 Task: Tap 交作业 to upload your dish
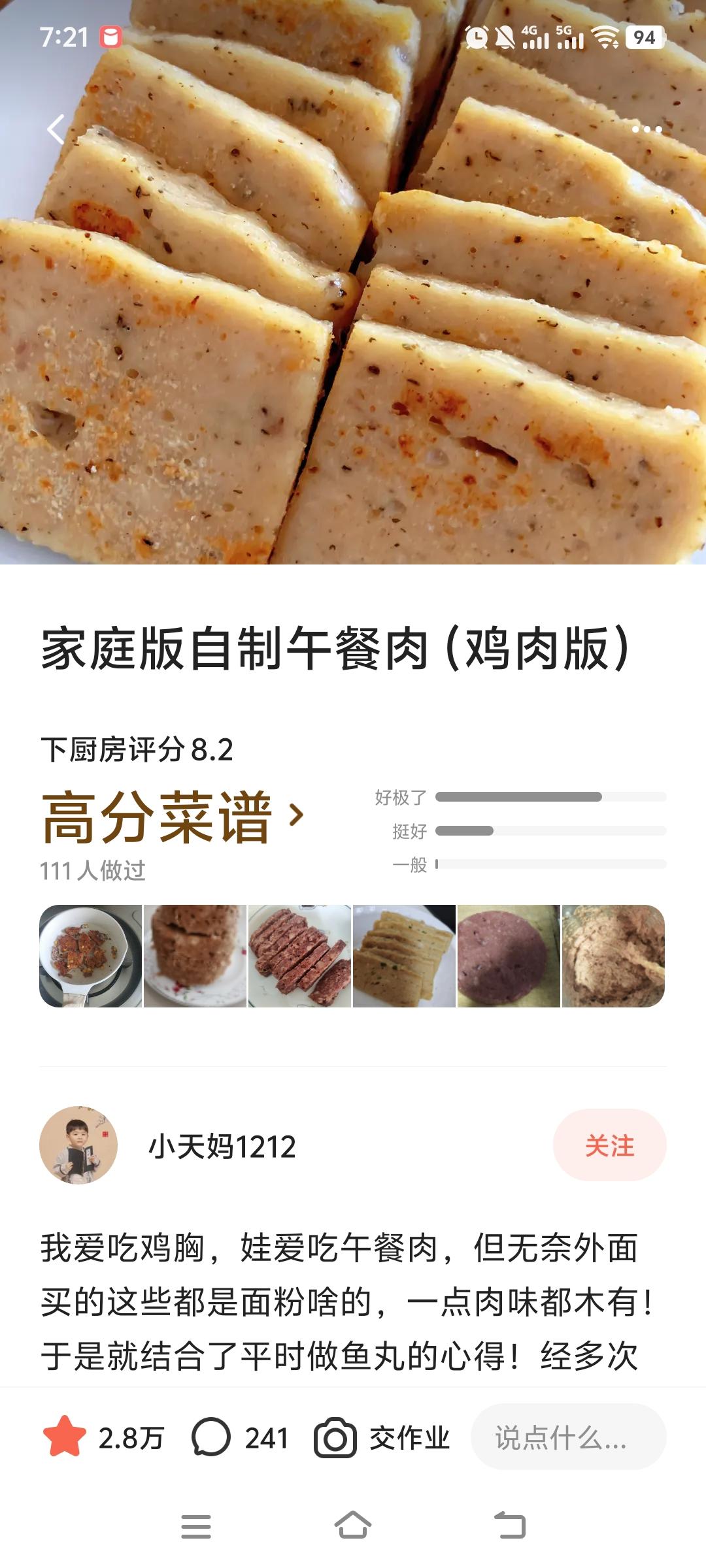point(382,1437)
